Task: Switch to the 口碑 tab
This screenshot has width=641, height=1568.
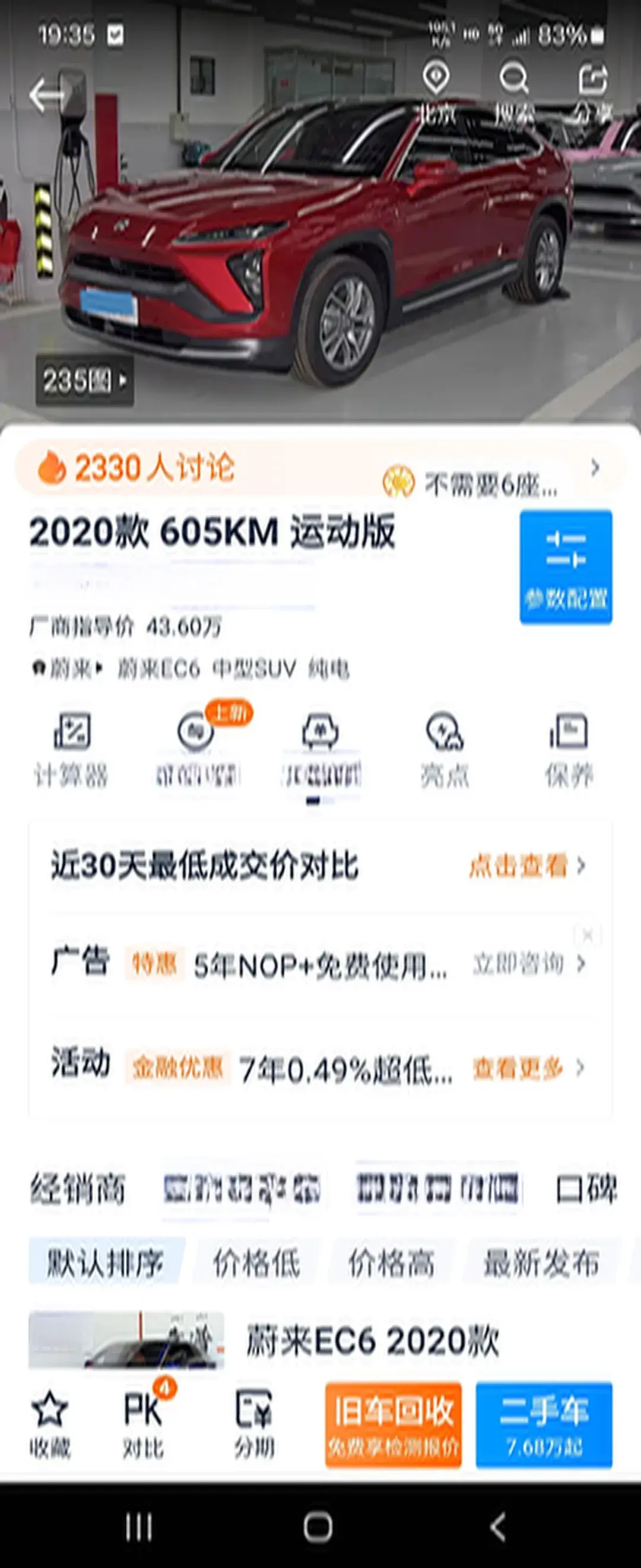Action: click(x=586, y=1189)
